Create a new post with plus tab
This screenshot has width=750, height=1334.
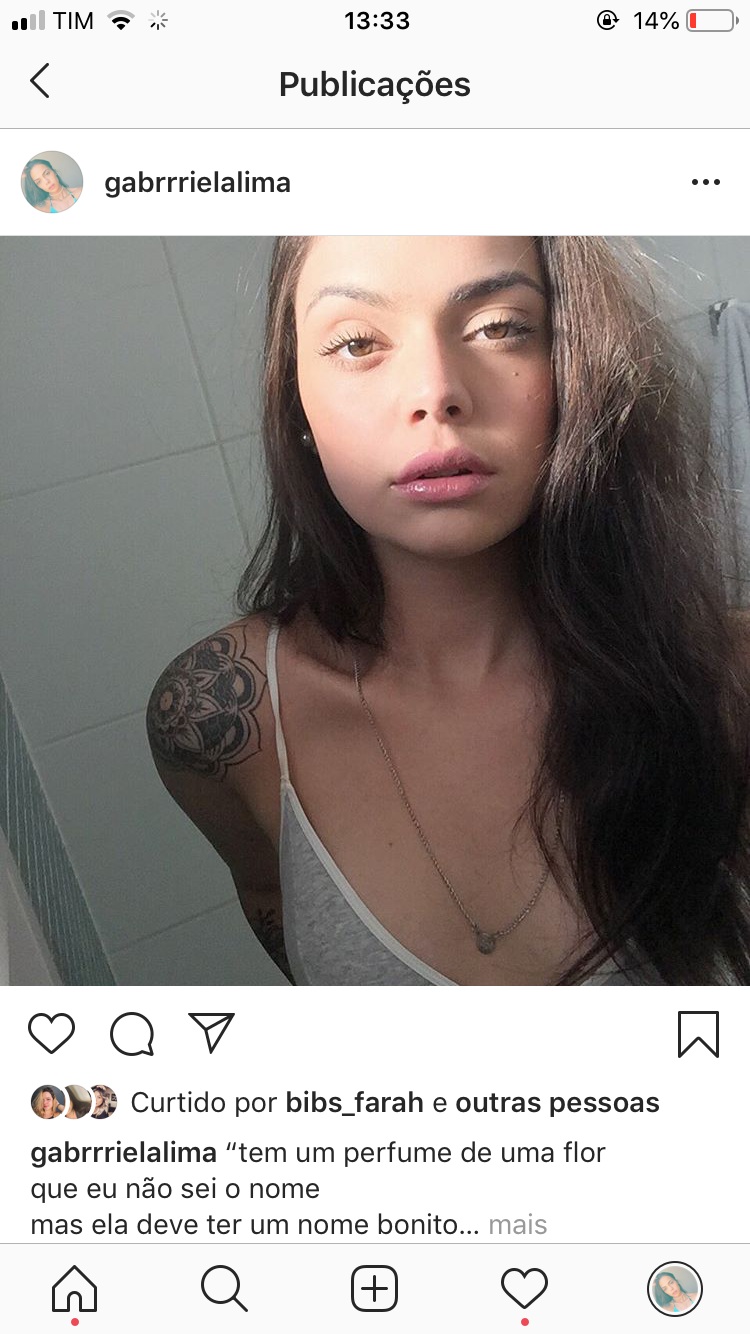375,1288
